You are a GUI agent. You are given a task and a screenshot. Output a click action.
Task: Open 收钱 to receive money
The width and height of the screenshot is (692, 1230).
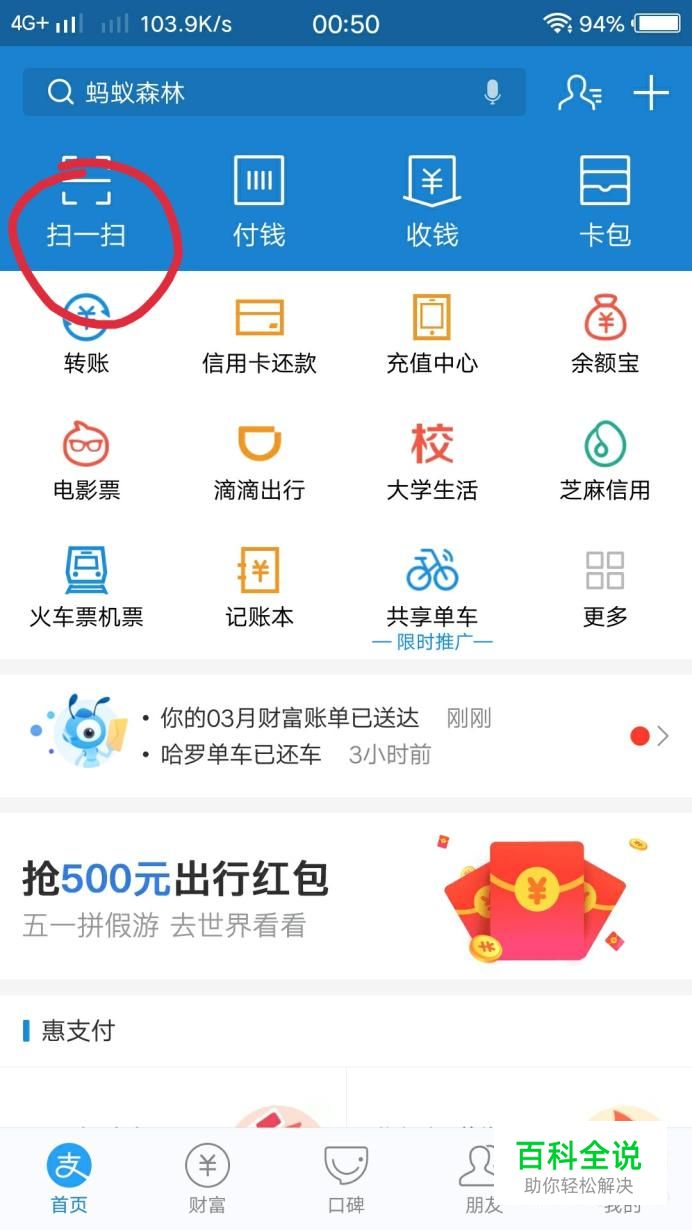432,202
